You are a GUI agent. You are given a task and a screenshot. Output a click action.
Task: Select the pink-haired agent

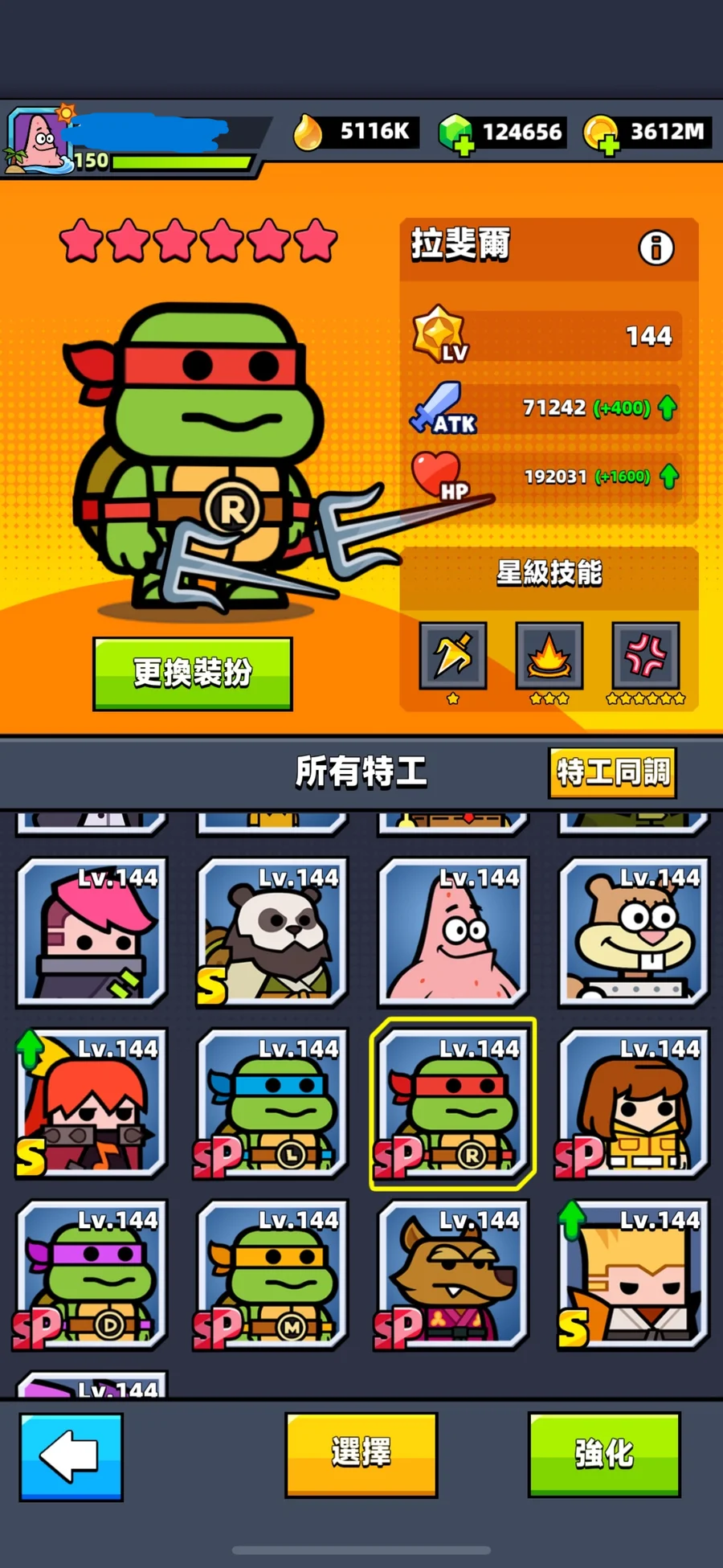coord(92,932)
